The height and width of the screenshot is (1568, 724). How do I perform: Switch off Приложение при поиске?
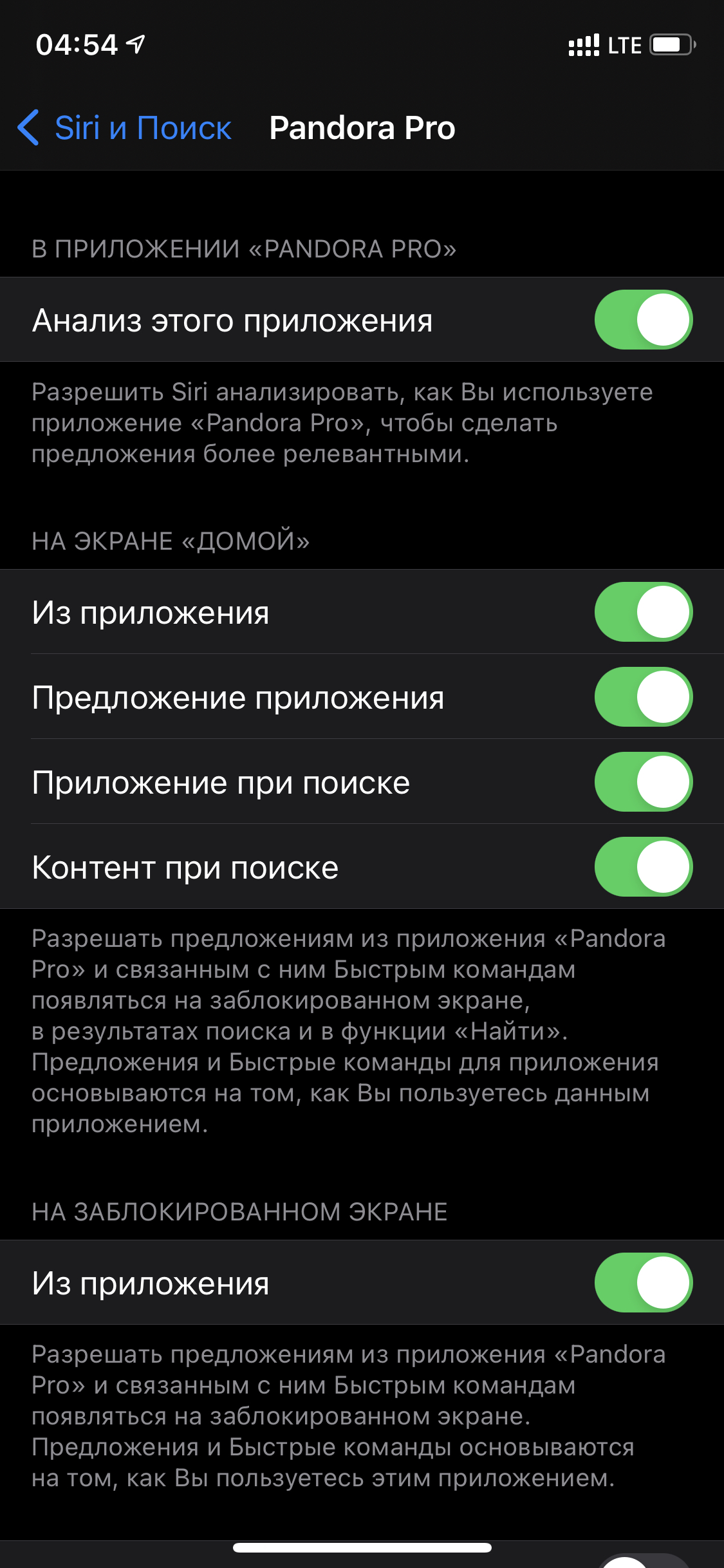643,782
